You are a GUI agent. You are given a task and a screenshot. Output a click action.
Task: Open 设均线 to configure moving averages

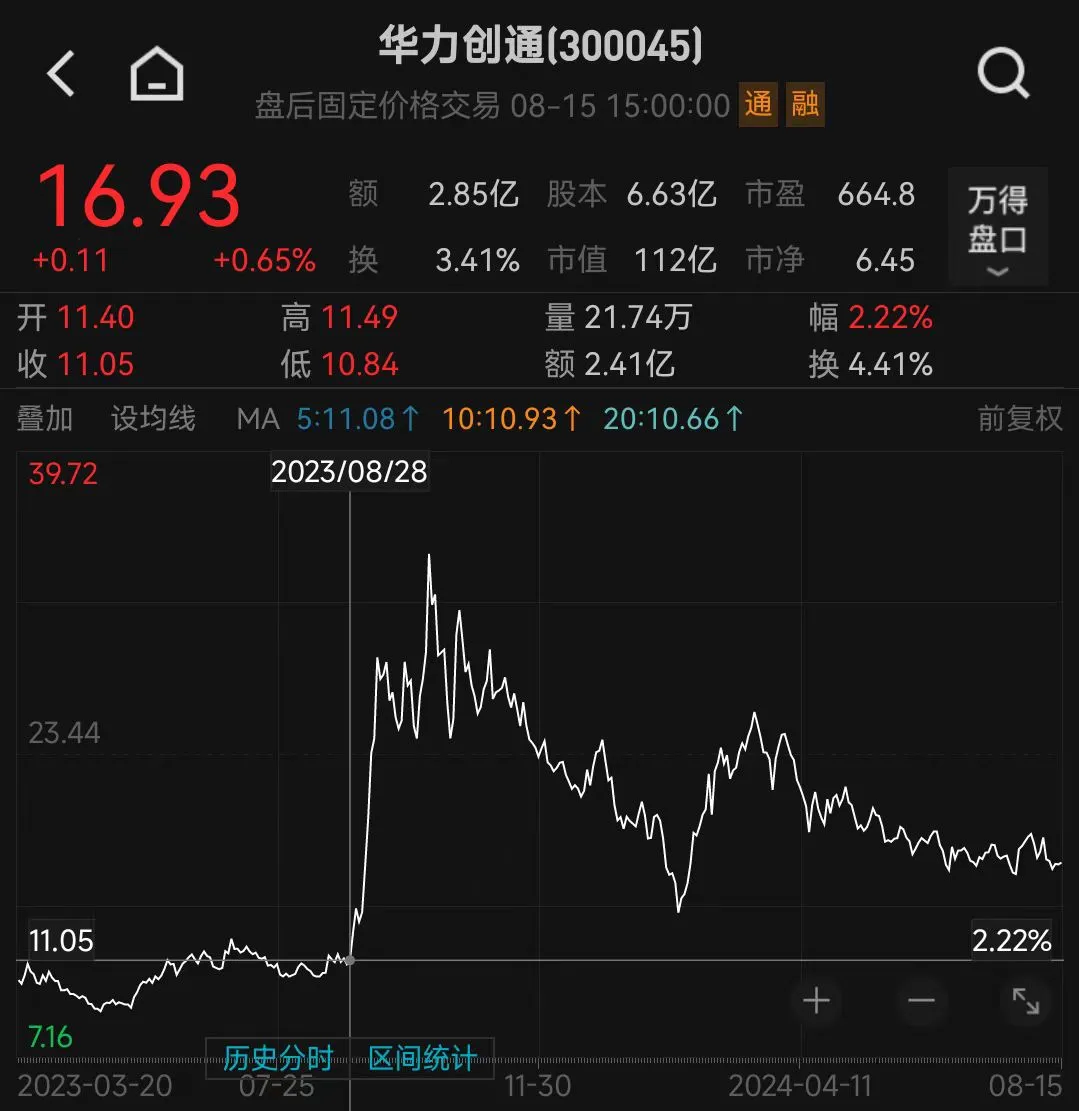[x=152, y=419]
